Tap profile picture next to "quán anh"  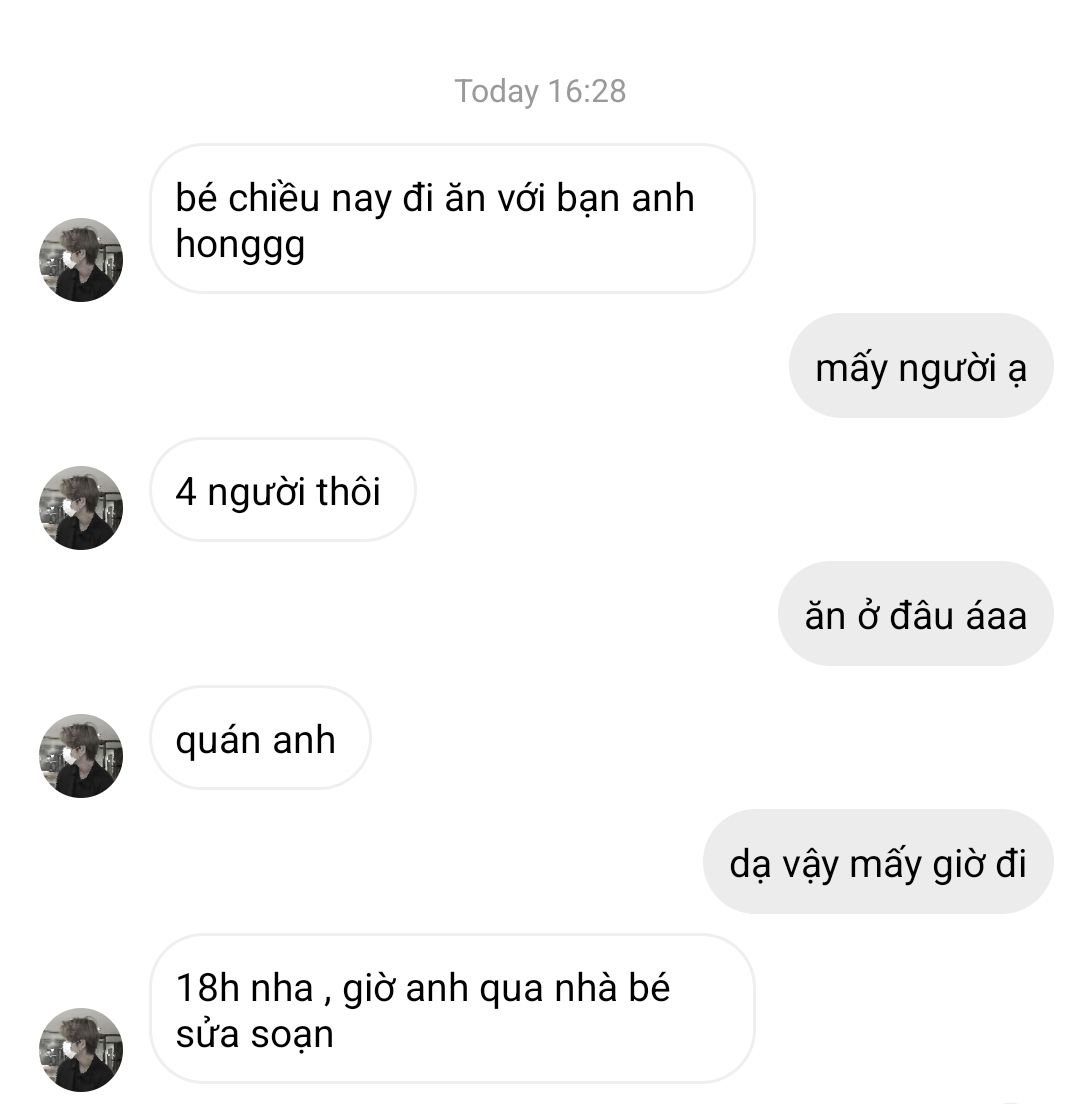pos(81,755)
